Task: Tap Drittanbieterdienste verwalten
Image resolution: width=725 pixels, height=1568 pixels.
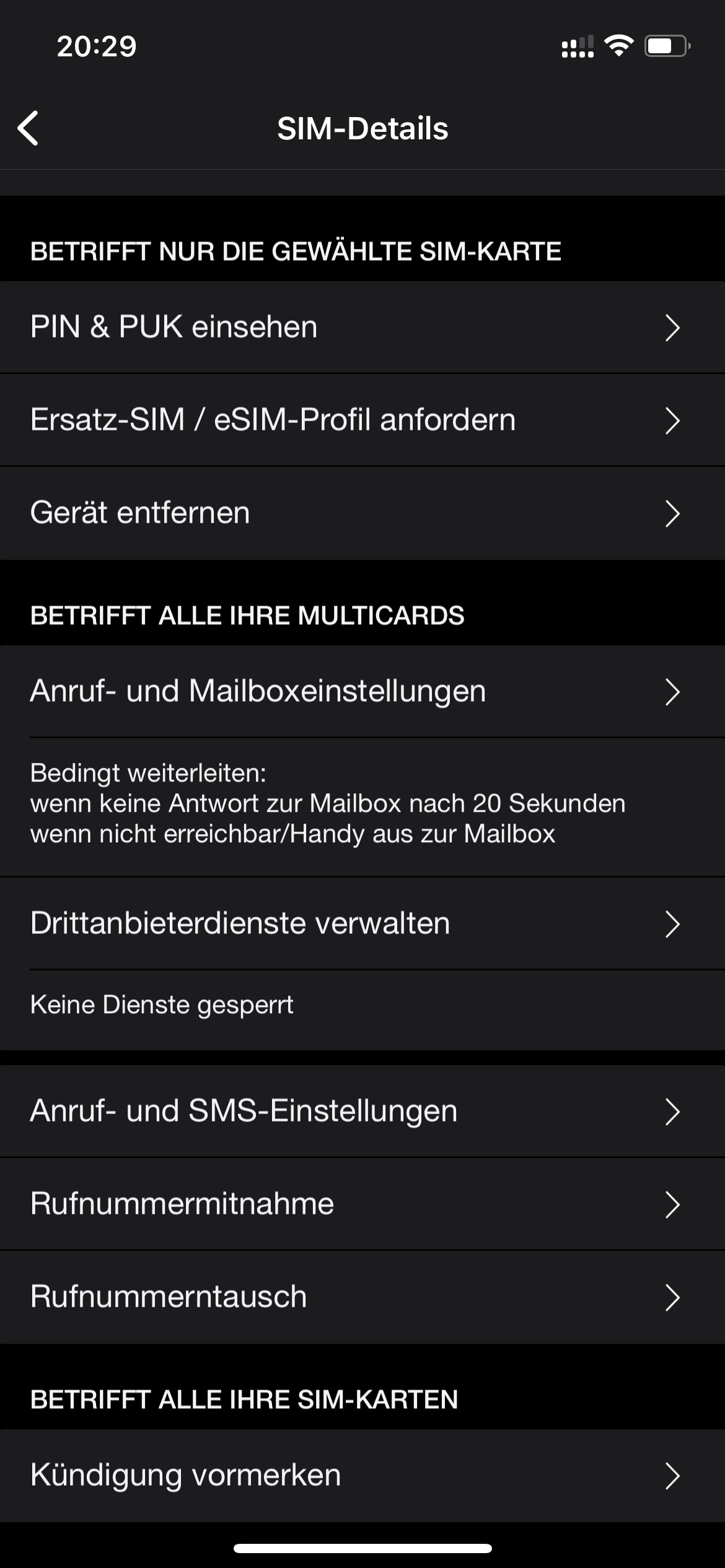Action: click(362, 923)
